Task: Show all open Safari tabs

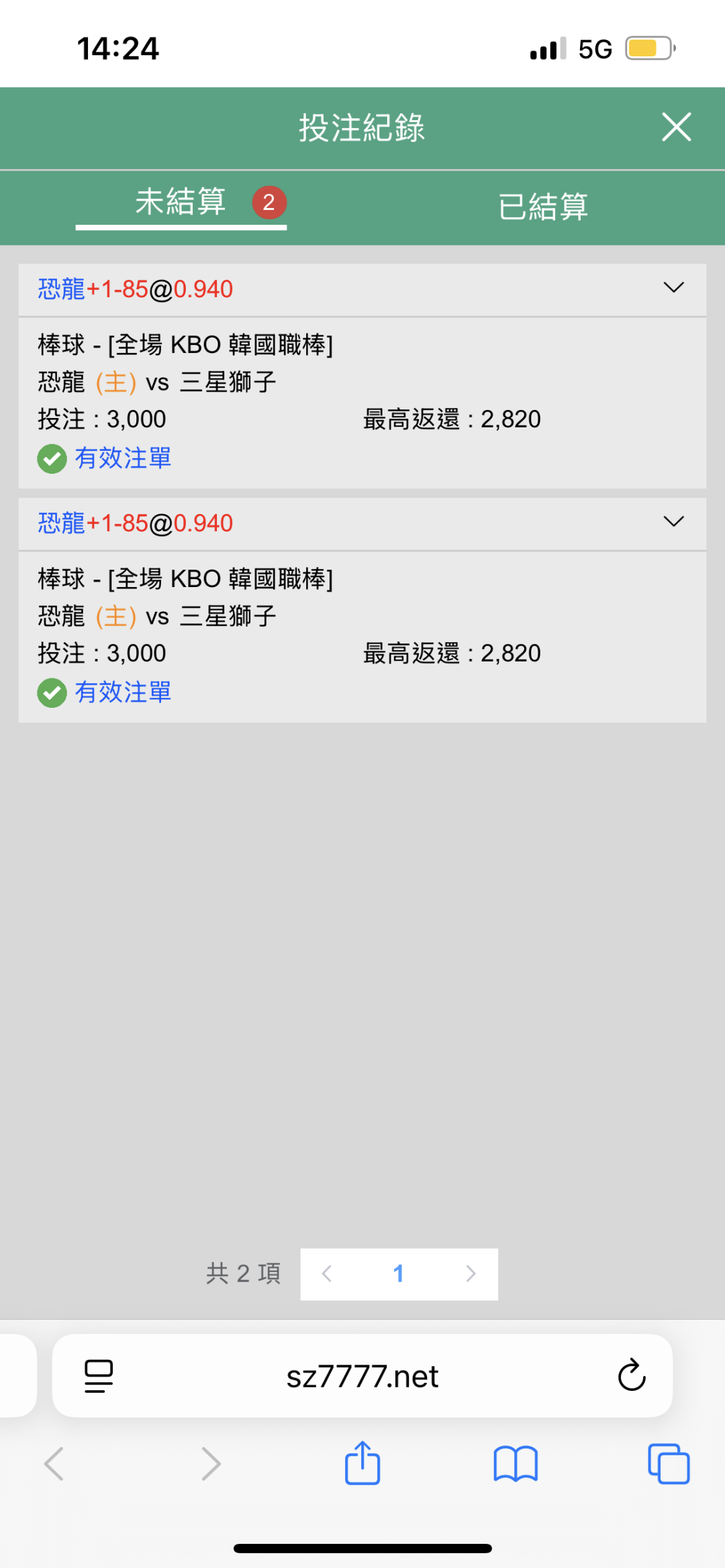Action: pos(669,1463)
